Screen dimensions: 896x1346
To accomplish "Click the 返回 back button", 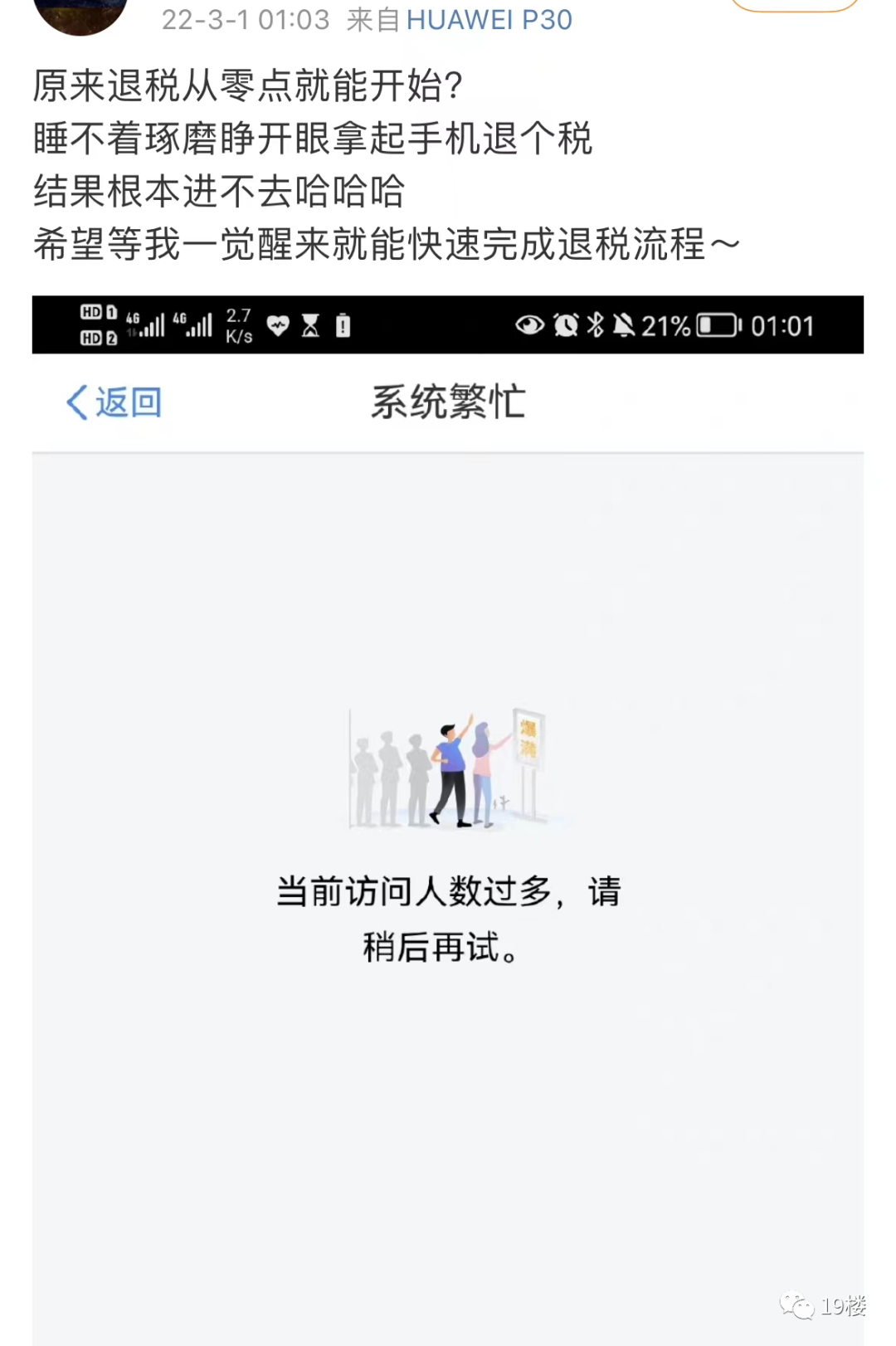I will click(112, 403).
